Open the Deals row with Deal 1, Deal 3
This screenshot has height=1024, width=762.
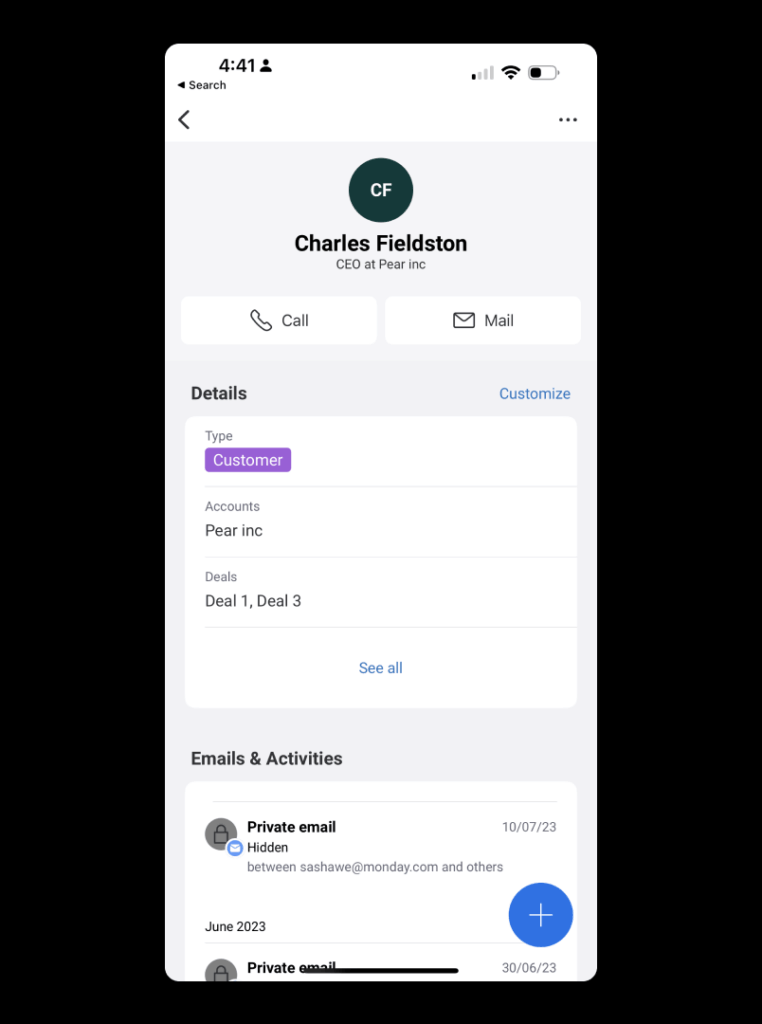pos(380,591)
